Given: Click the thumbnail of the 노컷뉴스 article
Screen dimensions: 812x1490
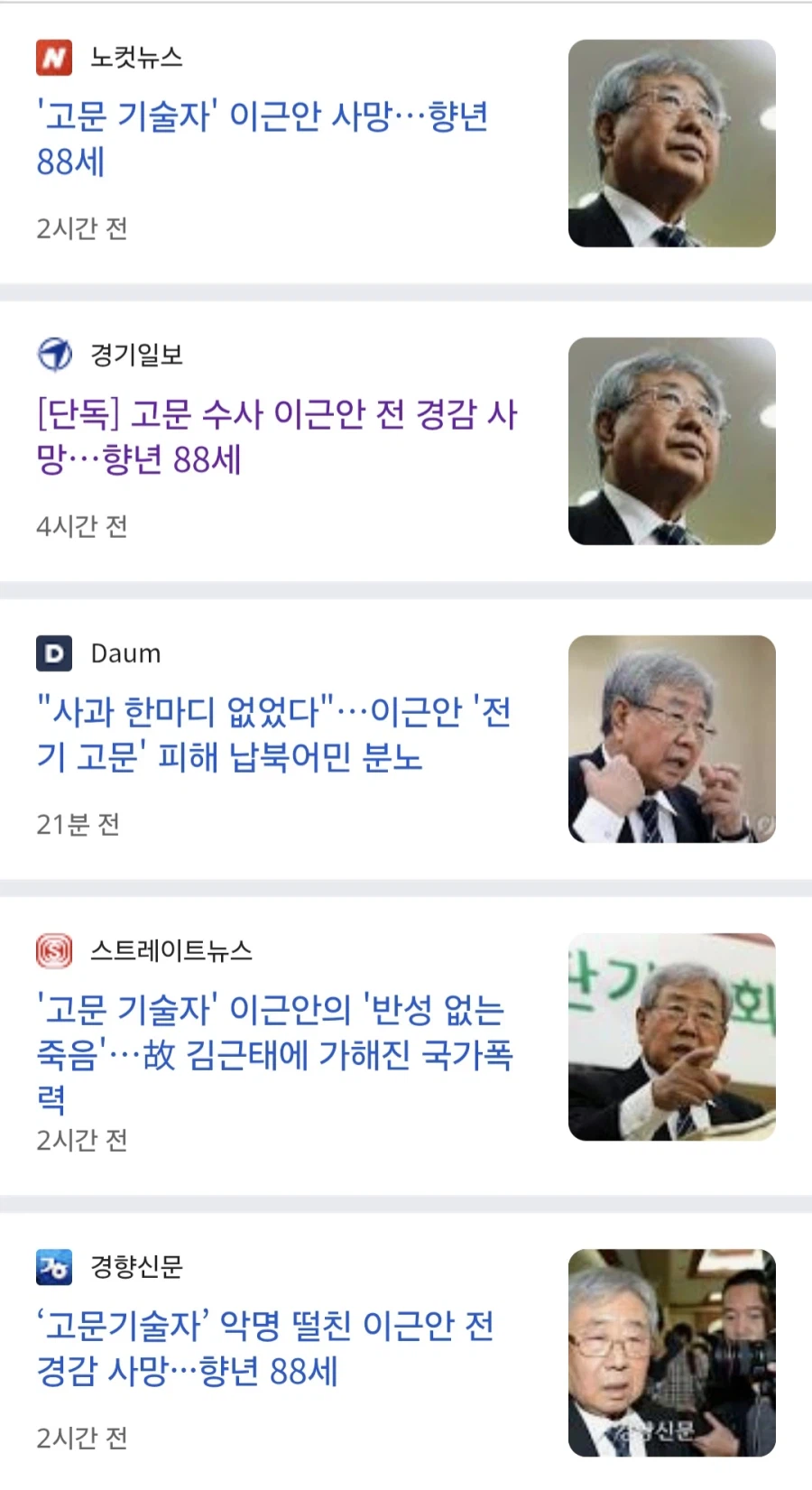Looking at the screenshot, I should 671,143.
